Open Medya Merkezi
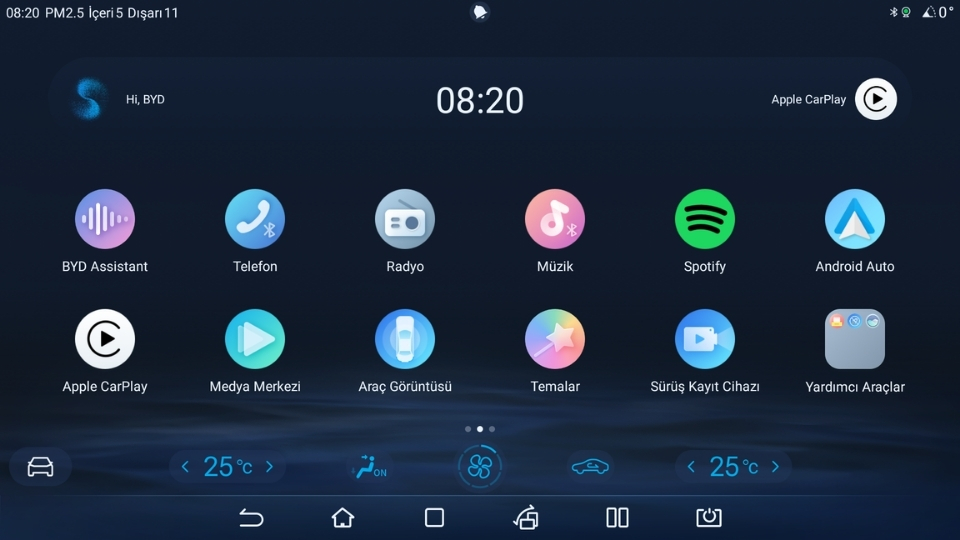Screen dimensions: 960x540 [255, 340]
